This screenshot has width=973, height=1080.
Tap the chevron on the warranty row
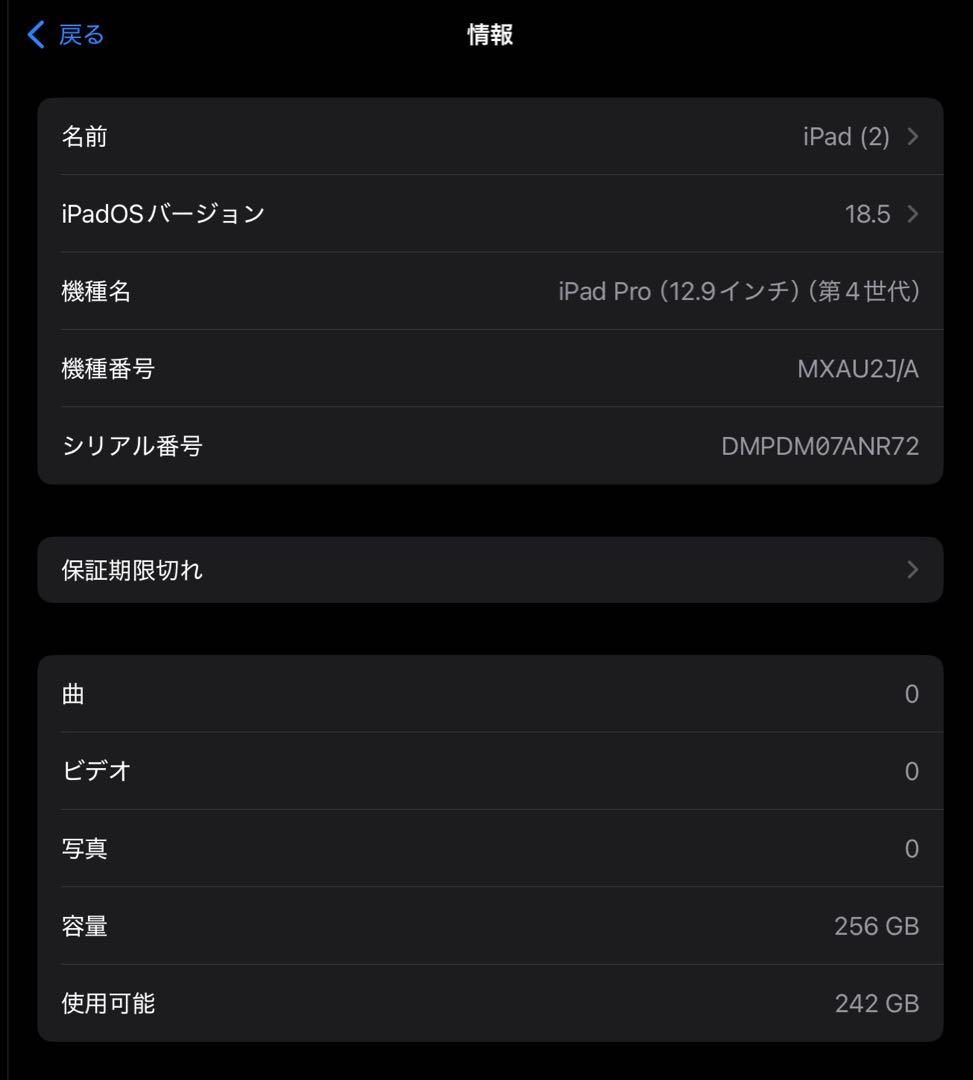(911, 569)
